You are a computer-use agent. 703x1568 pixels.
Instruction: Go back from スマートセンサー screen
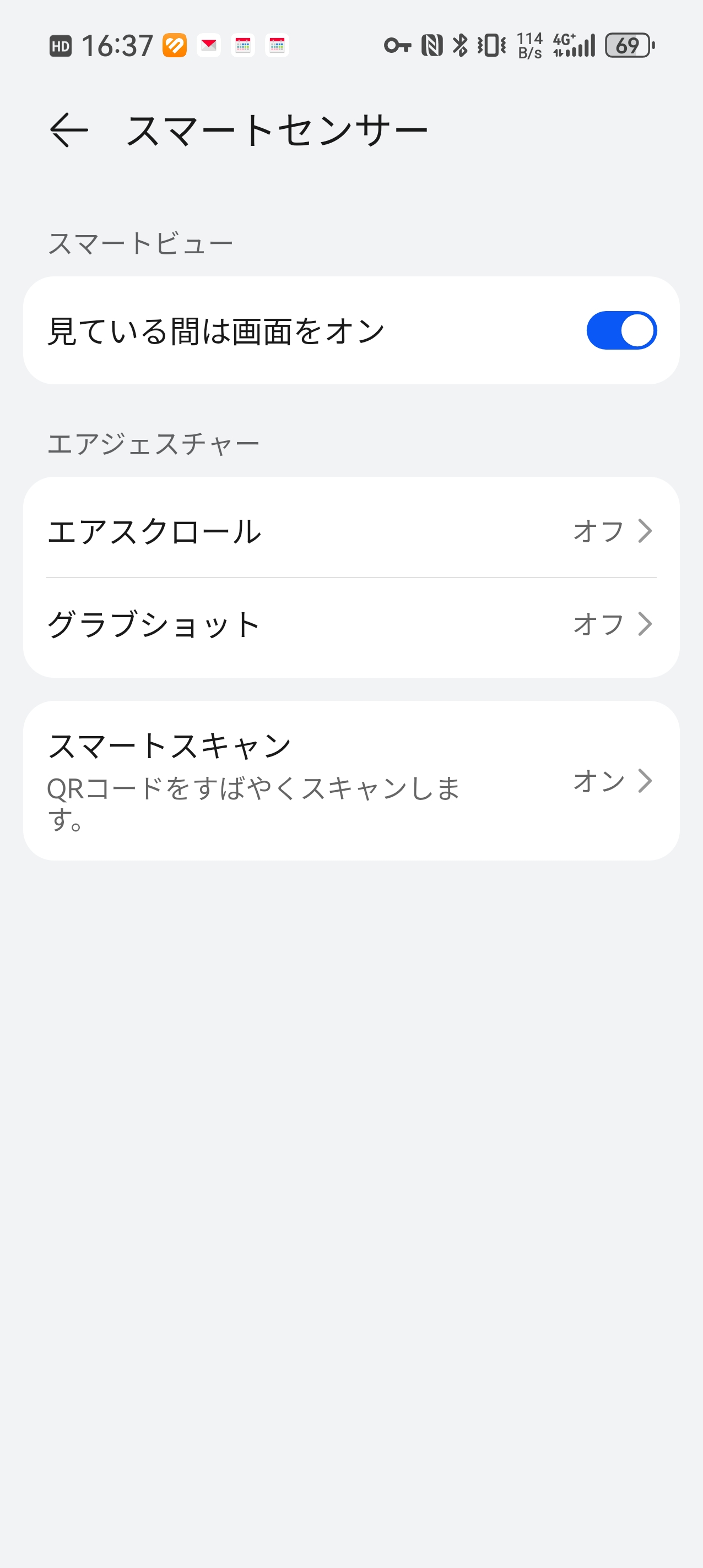pos(68,129)
